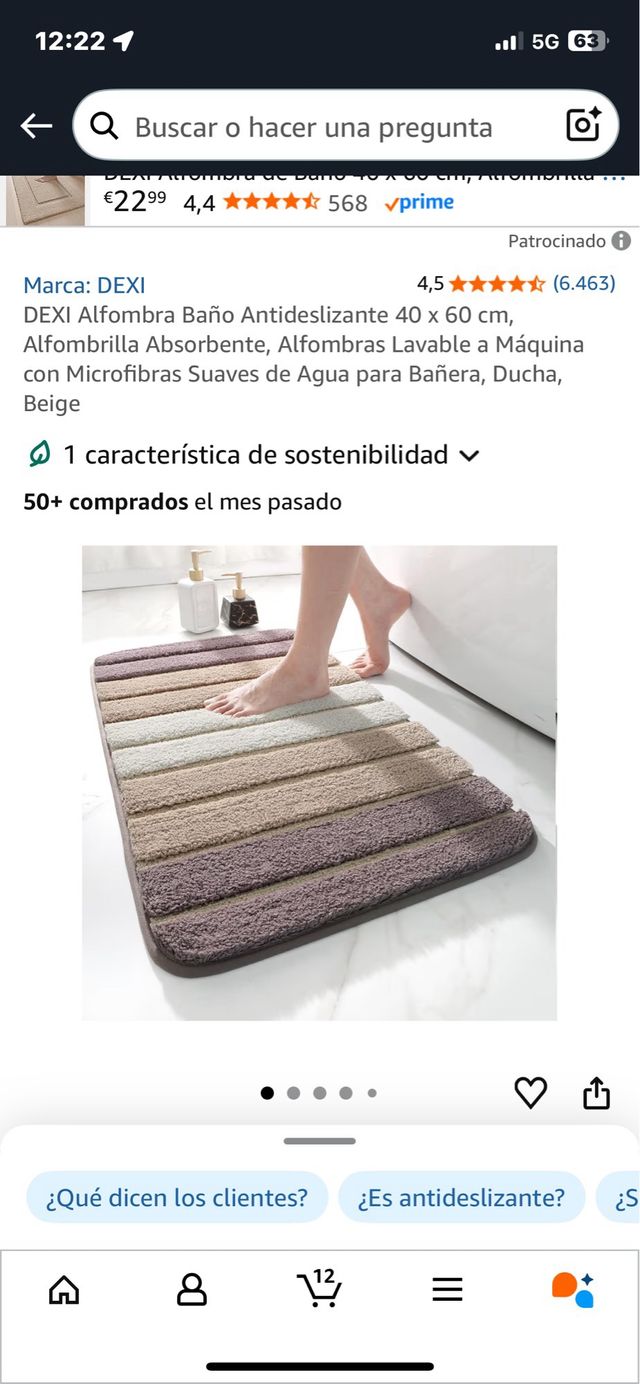This screenshot has height=1384, width=640.
Task: Open the bath mat product image
Action: tap(319, 782)
